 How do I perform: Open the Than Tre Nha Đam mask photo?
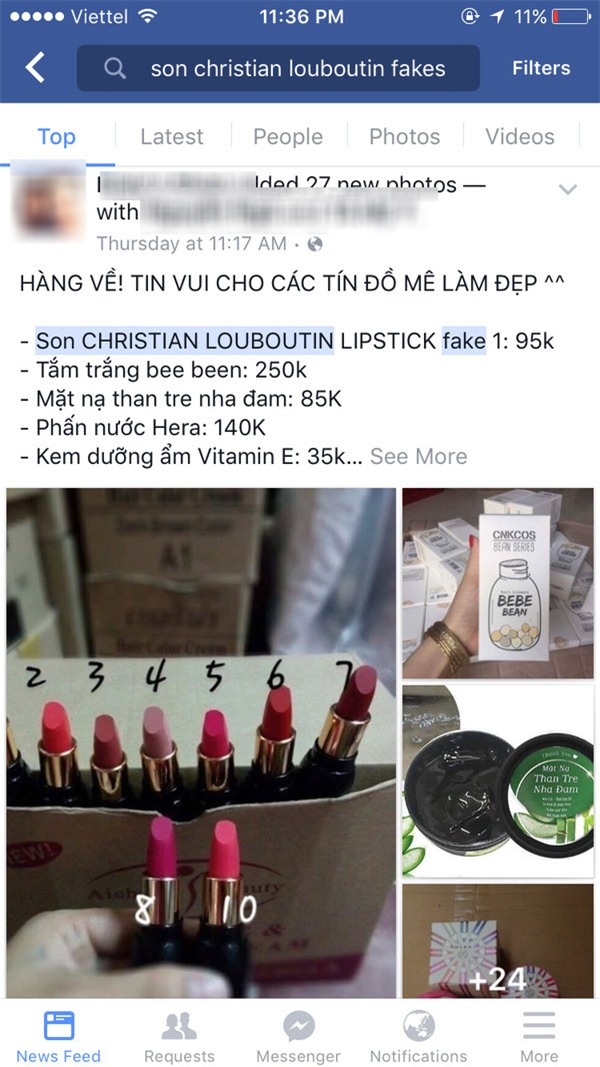[x=497, y=780]
